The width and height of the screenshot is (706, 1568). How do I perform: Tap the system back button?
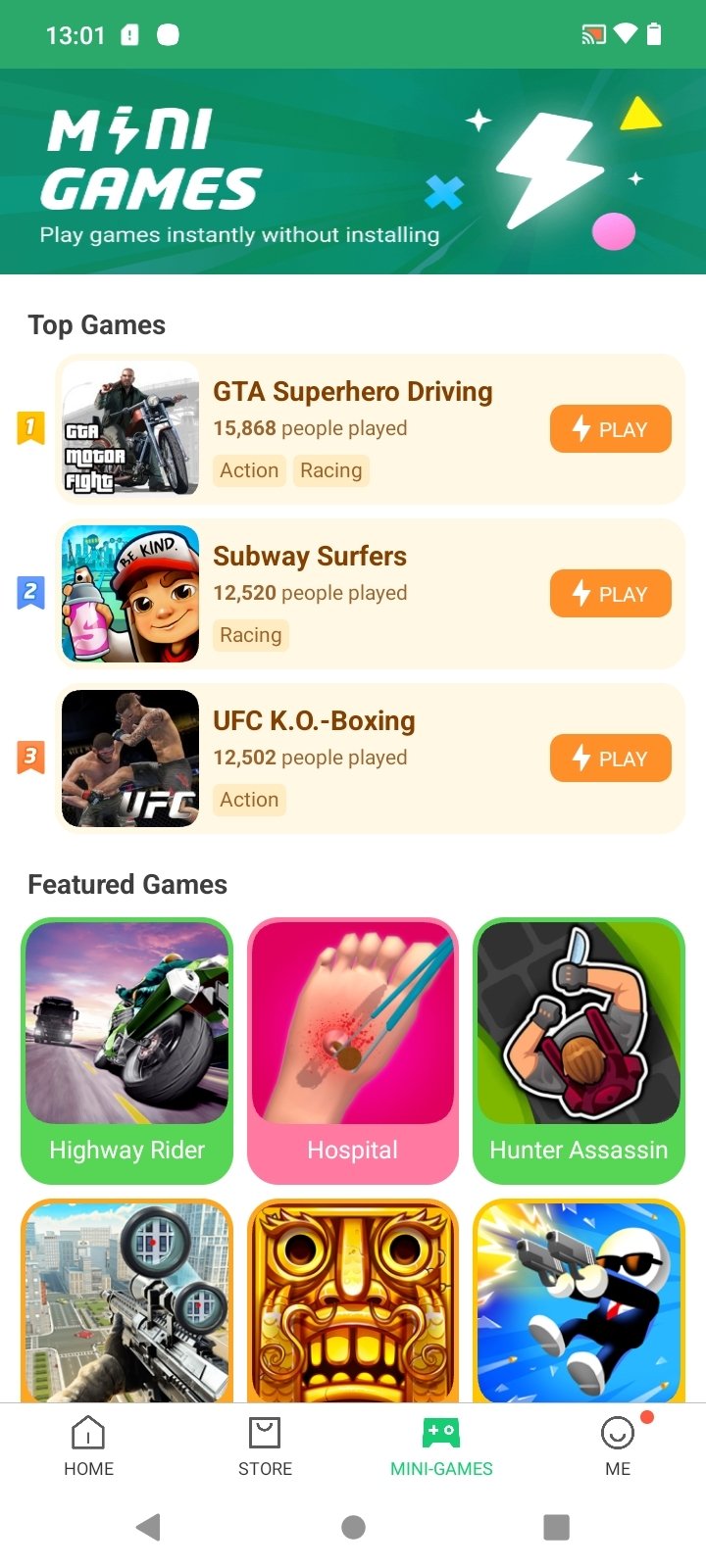(148, 1527)
